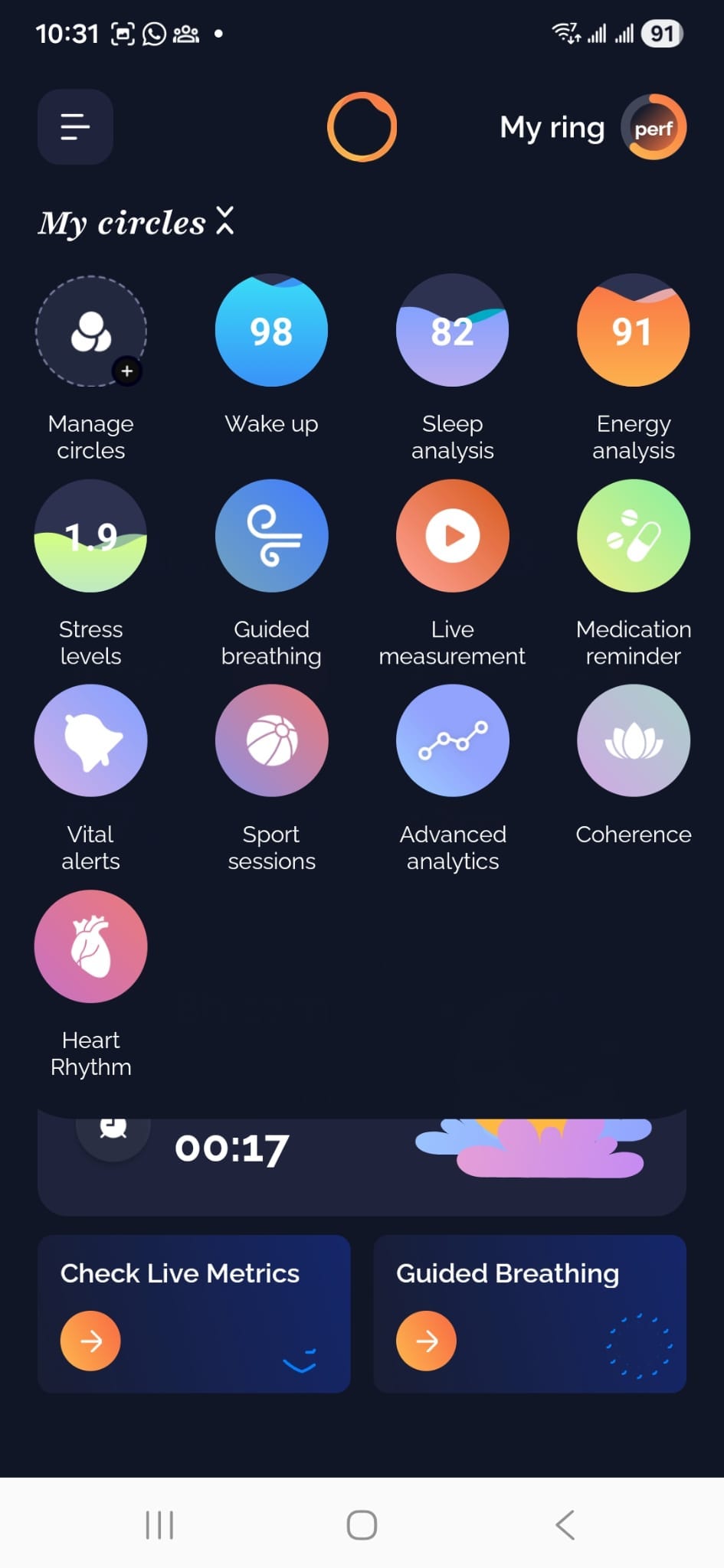The image size is (724, 1568).
Task: Launch Live measurement
Action: click(452, 536)
